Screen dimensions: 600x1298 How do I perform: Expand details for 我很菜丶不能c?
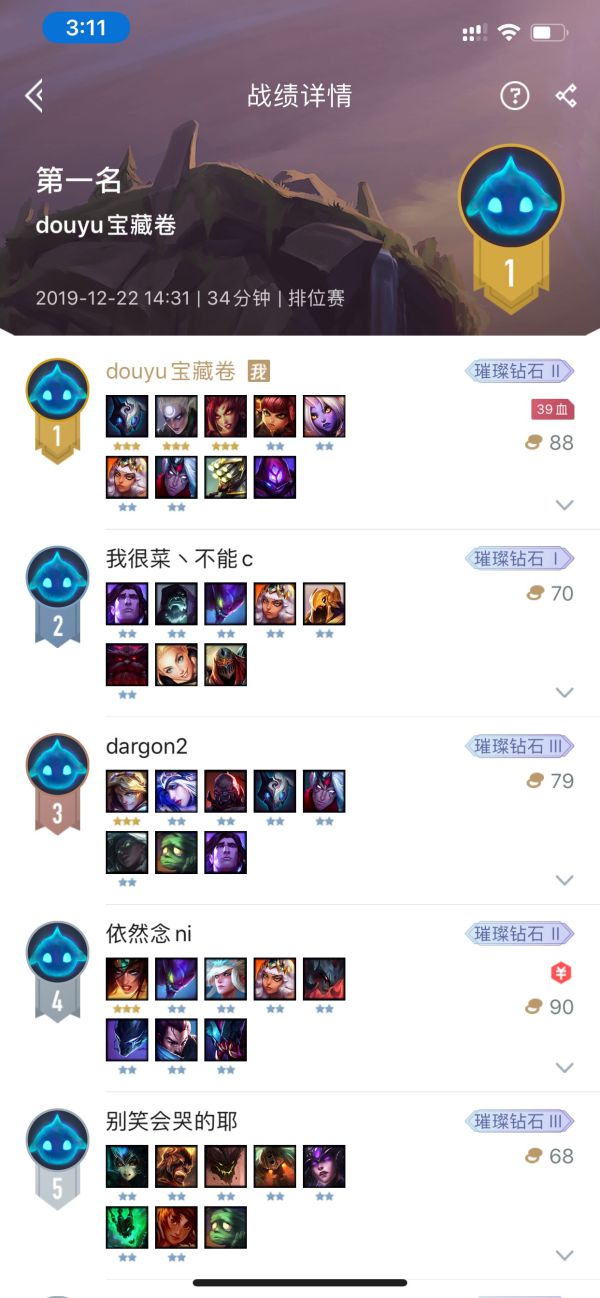click(x=565, y=692)
